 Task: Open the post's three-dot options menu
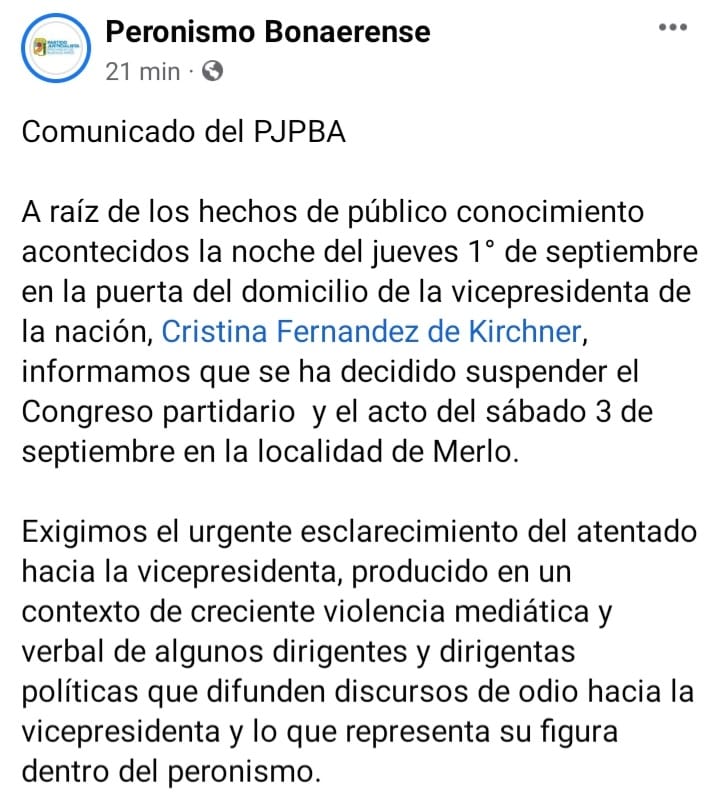tap(674, 27)
